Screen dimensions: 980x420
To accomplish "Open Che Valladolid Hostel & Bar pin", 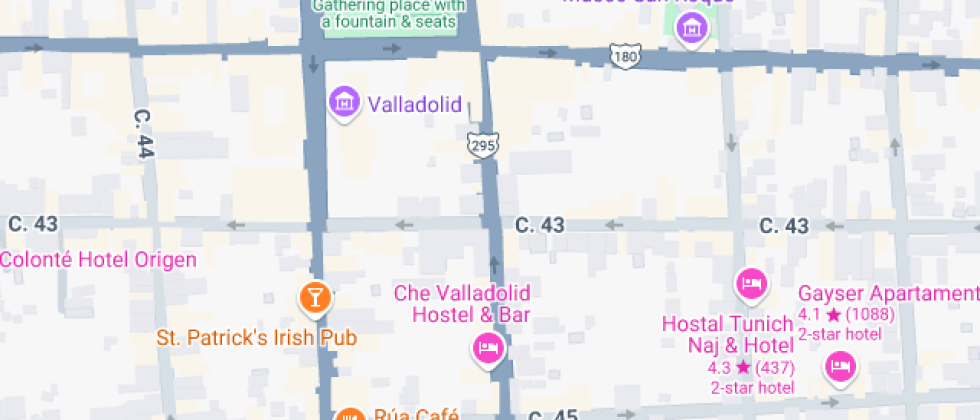I will pyautogui.click(x=487, y=349).
